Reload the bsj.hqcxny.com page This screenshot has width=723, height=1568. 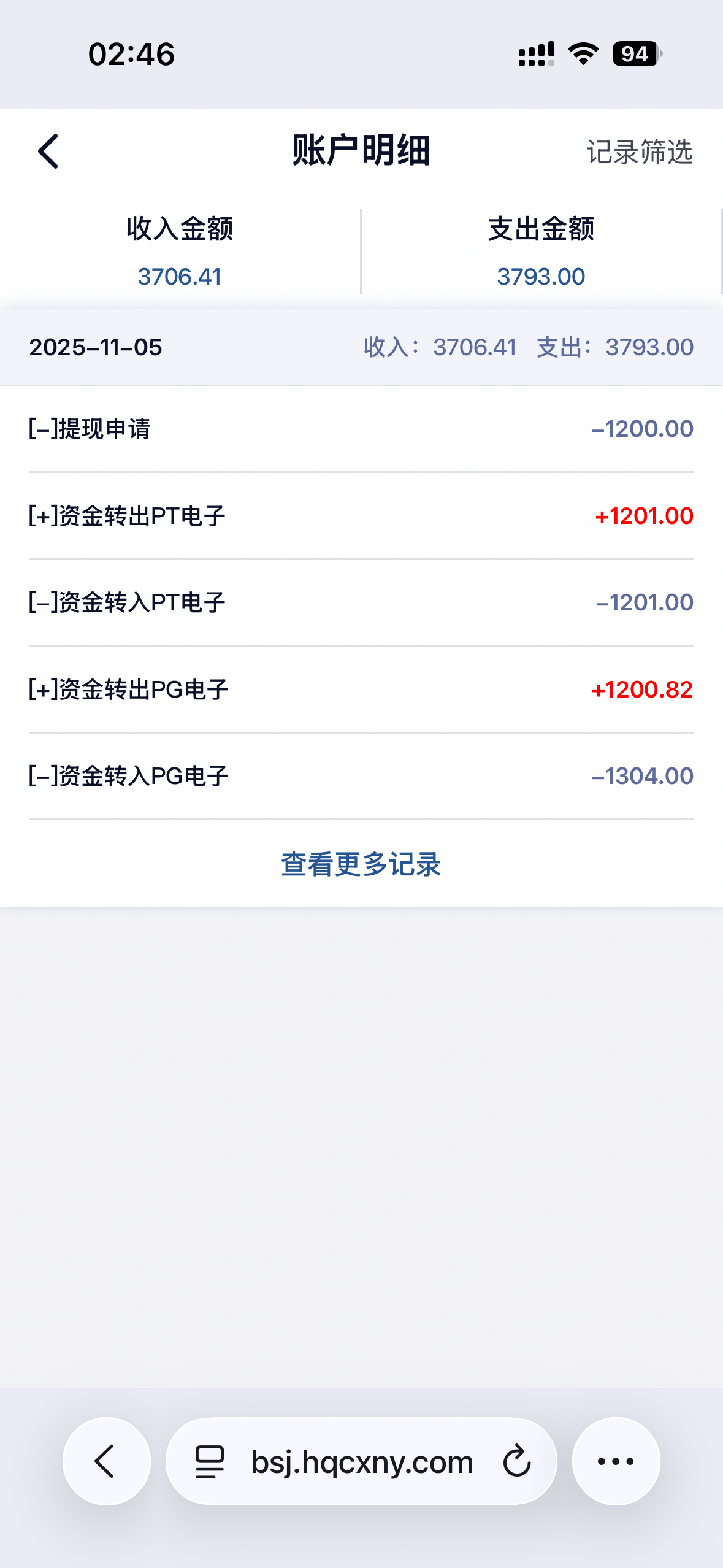pyautogui.click(x=516, y=1461)
